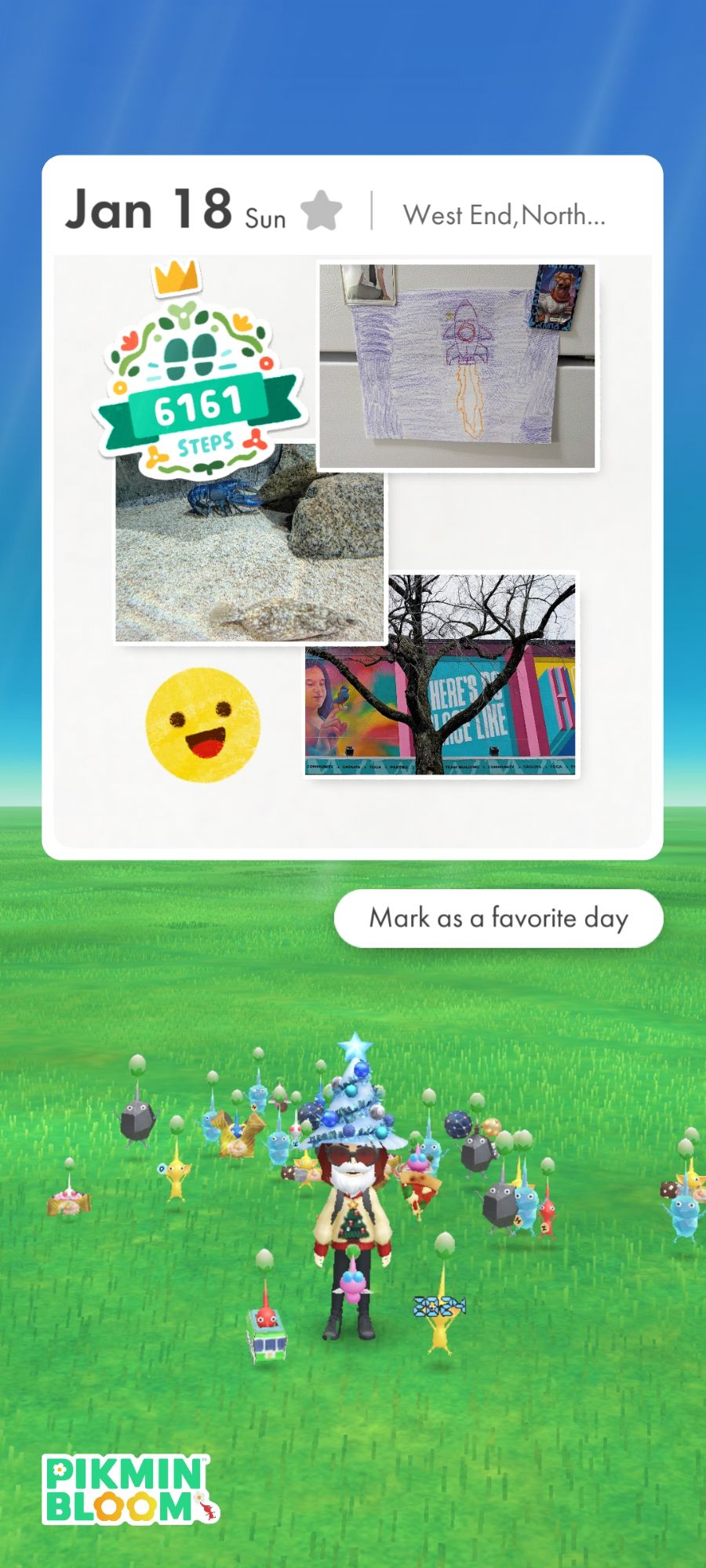Tap Mark as a favorite day
Viewport: 706px width, 1568px height.
(499, 918)
